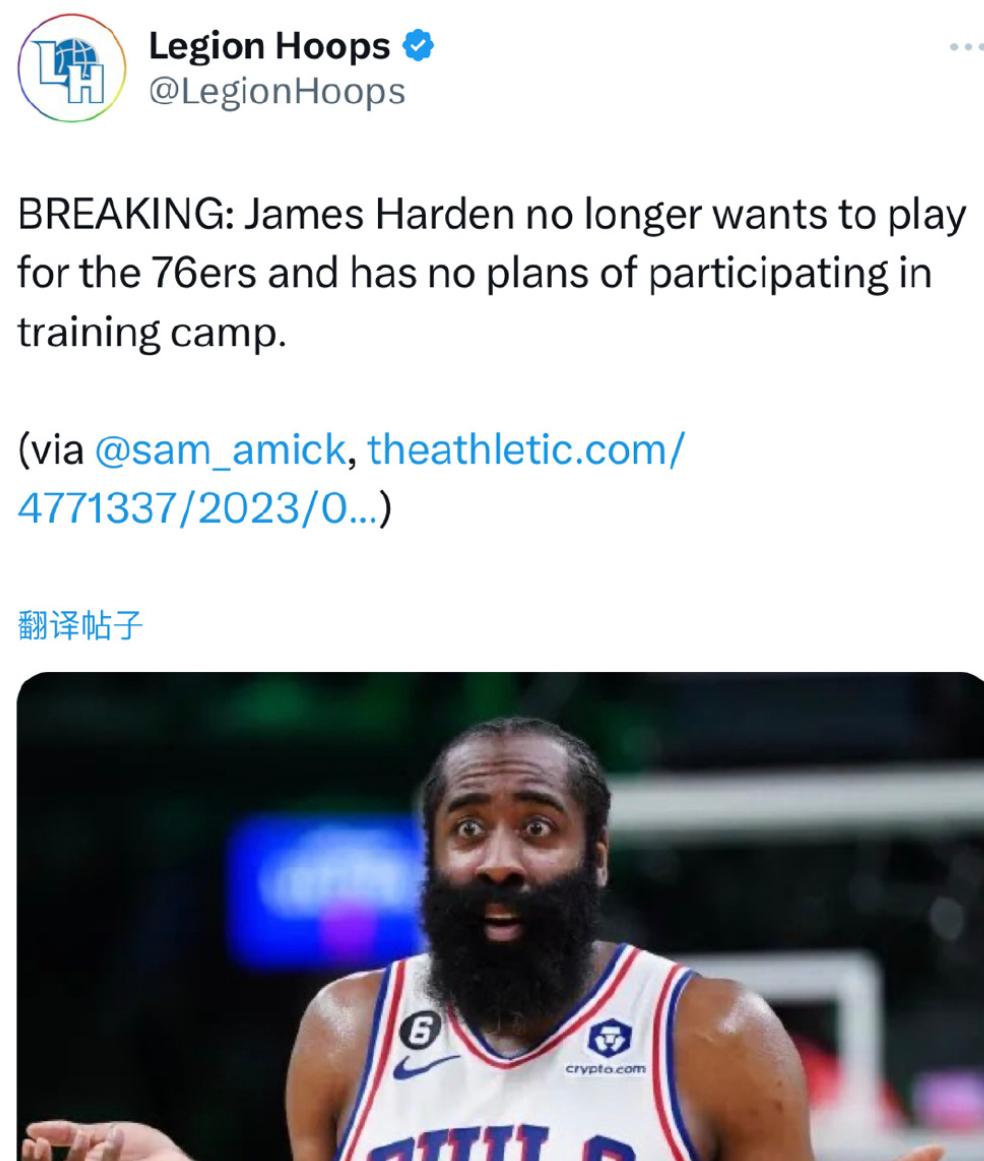Open the @sam_amick mention link
The width and height of the screenshot is (984, 1161).
coord(218,451)
